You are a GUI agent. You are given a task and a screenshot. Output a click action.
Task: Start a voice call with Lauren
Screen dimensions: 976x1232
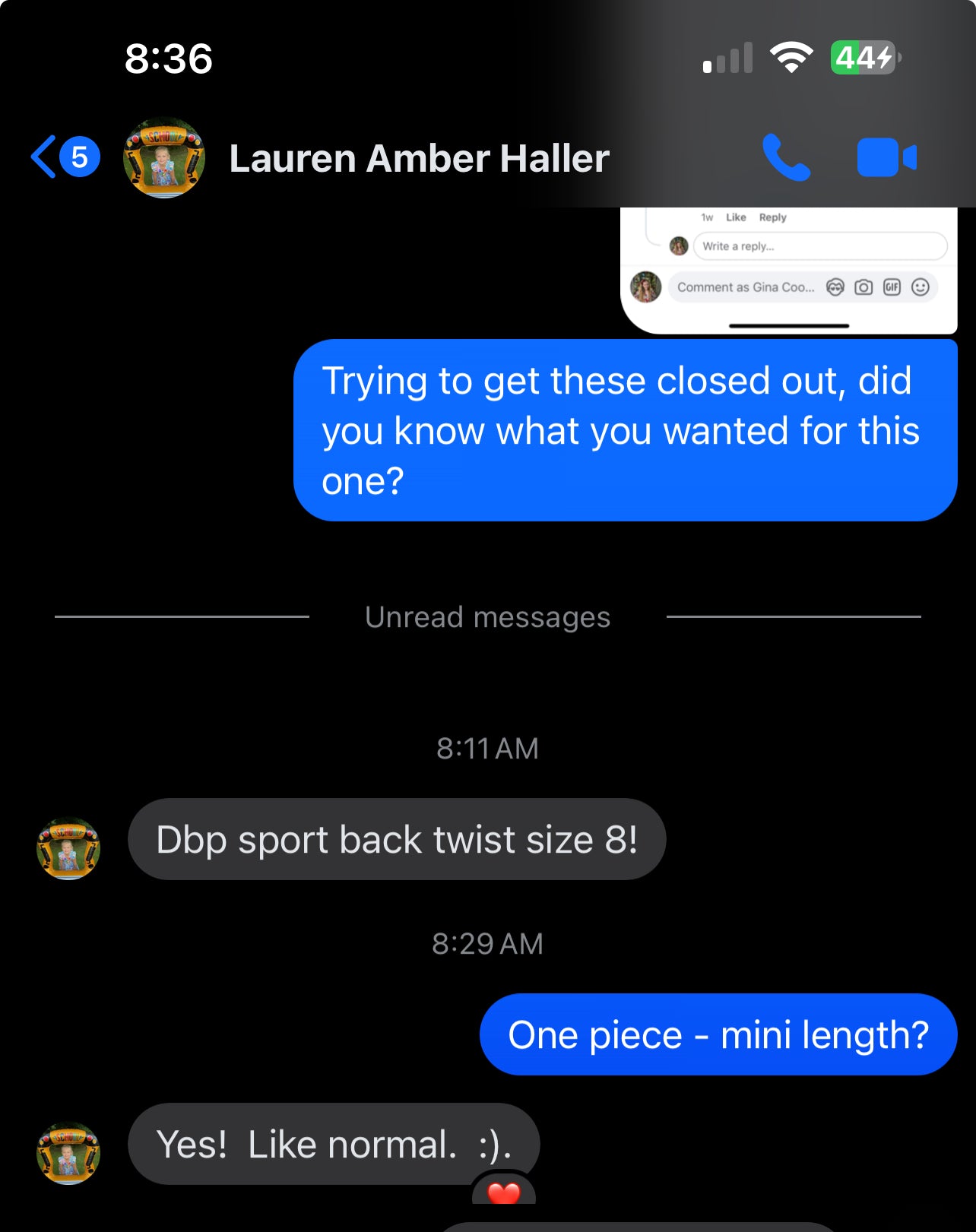pos(786,157)
